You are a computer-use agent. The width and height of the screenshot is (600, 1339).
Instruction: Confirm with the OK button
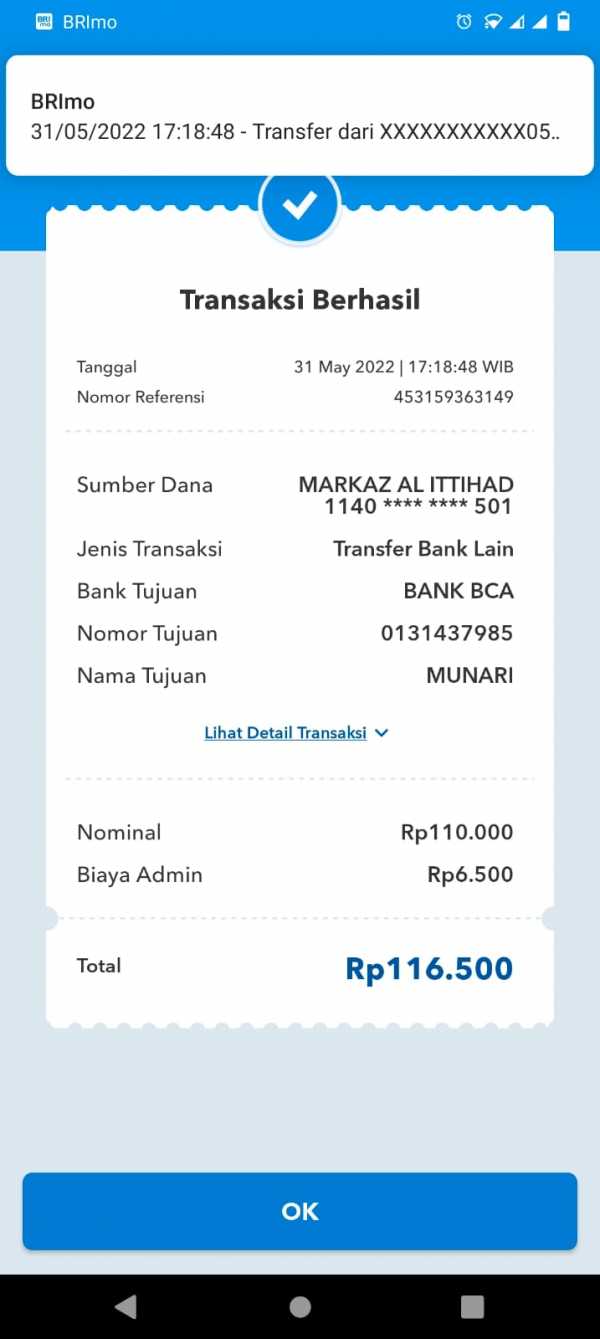tap(300, 1211)
